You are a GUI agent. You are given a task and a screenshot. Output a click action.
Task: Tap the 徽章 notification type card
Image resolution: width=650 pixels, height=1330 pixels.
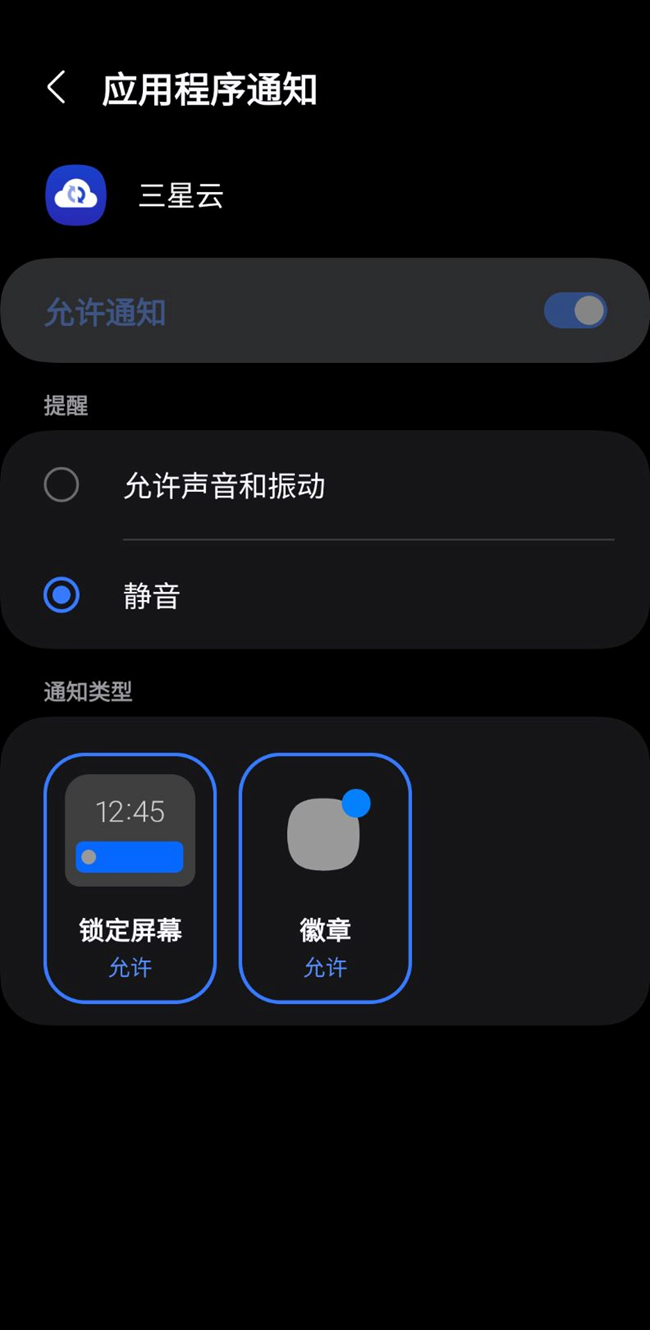tap(325, 877)
